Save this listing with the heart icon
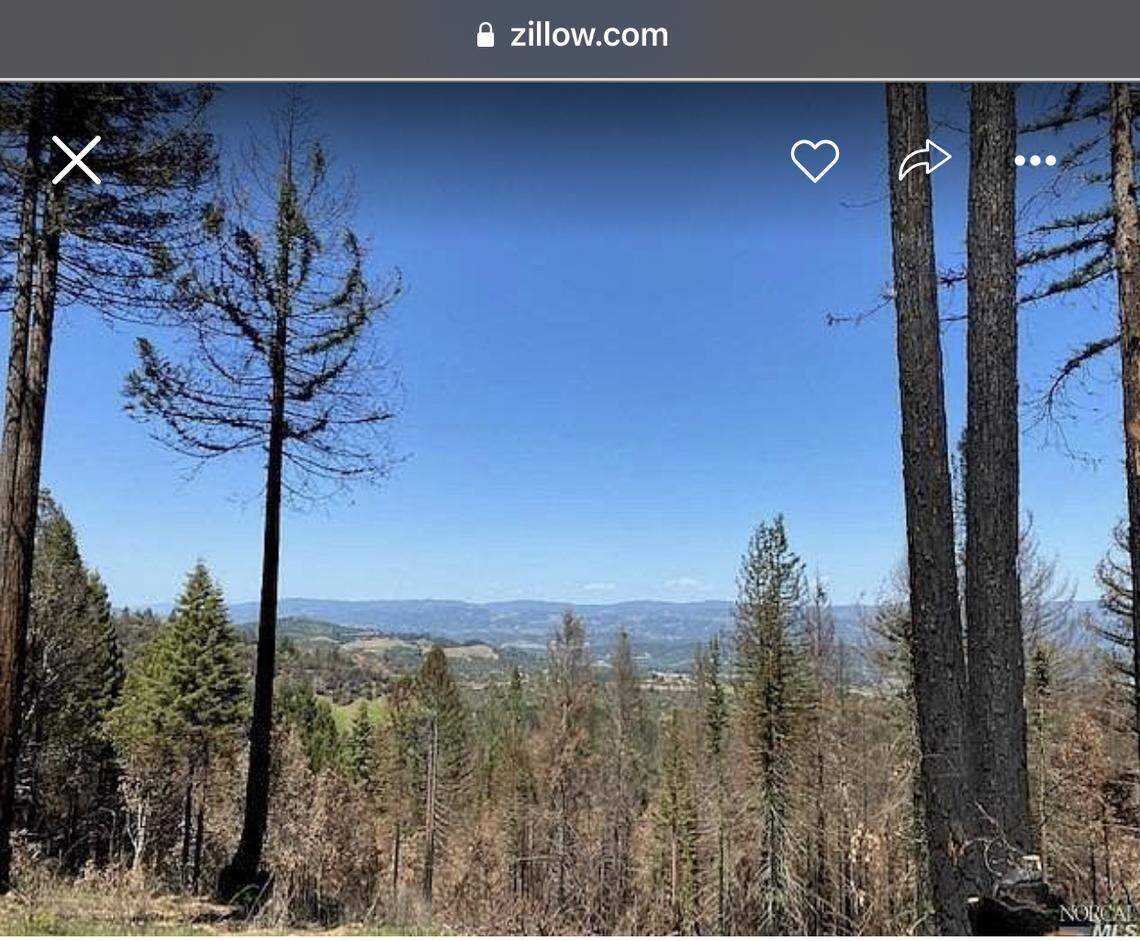1140x941 pixels. pos(814,160)
